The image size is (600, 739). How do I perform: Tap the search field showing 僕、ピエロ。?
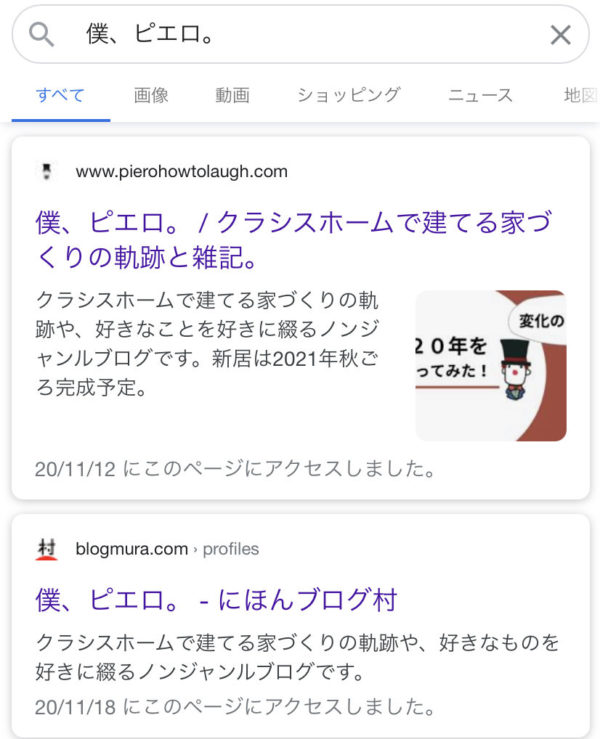300,35
